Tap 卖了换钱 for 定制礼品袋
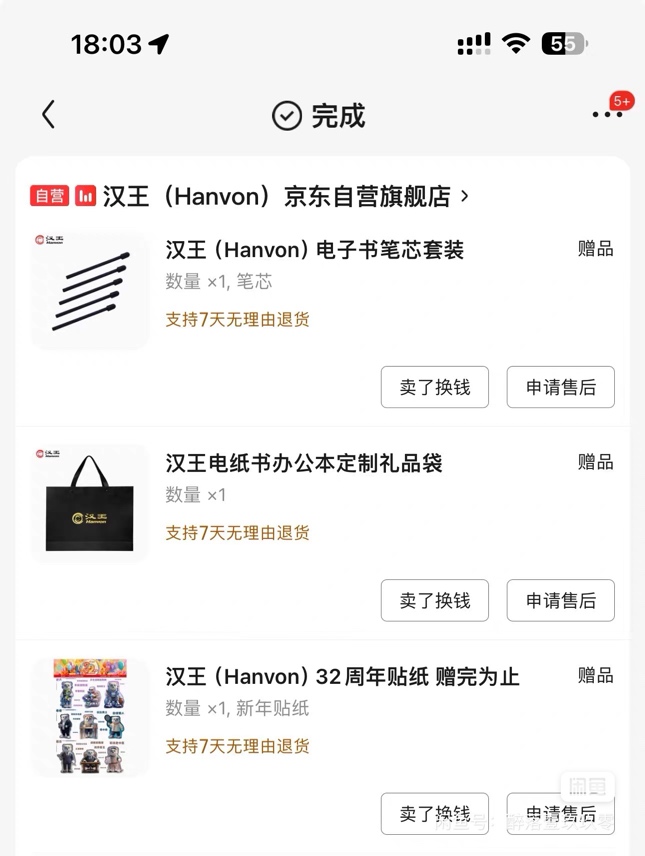The image size is (645, 856). pos(435,600)
